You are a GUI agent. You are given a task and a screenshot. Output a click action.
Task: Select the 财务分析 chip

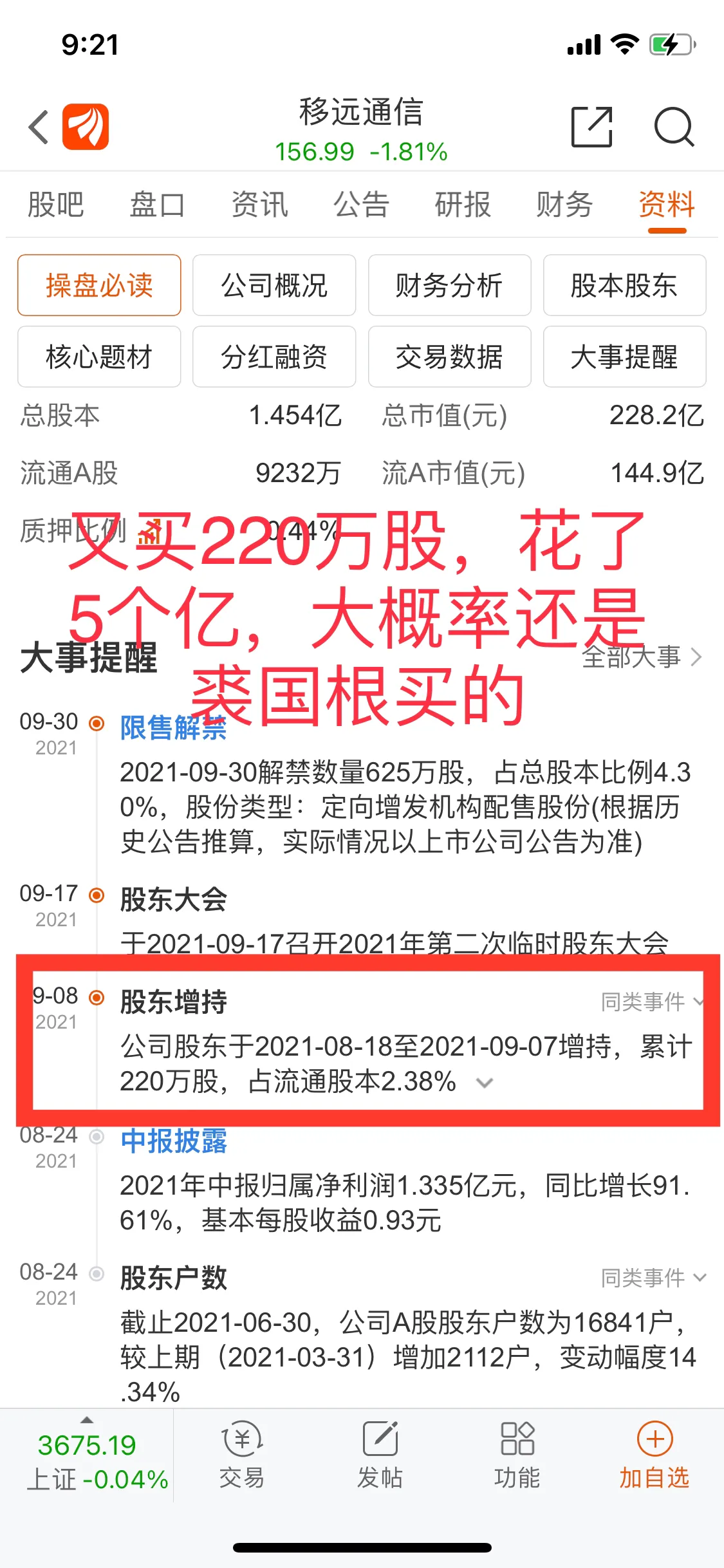tap(449, 285)
